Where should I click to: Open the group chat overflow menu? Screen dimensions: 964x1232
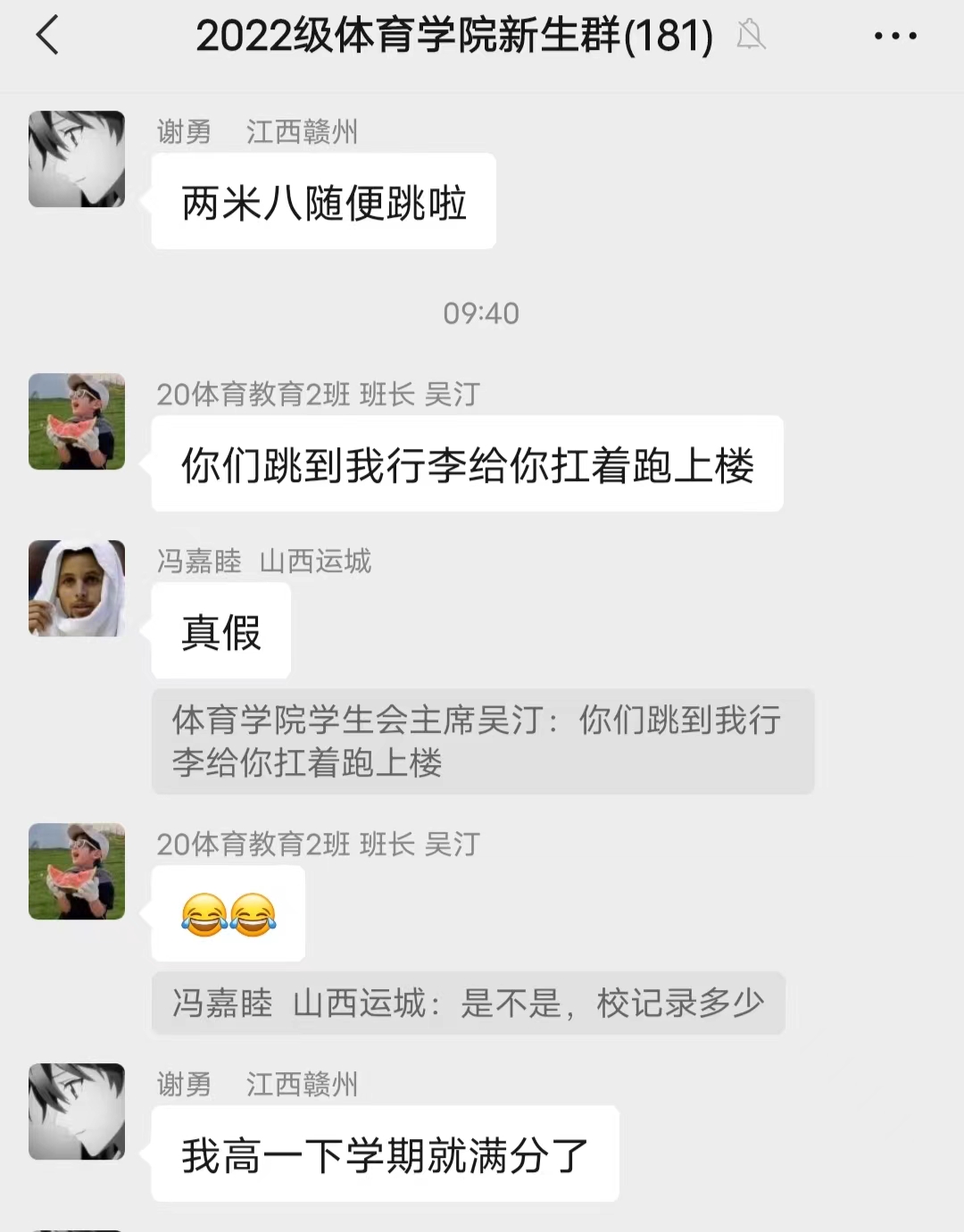894,37
